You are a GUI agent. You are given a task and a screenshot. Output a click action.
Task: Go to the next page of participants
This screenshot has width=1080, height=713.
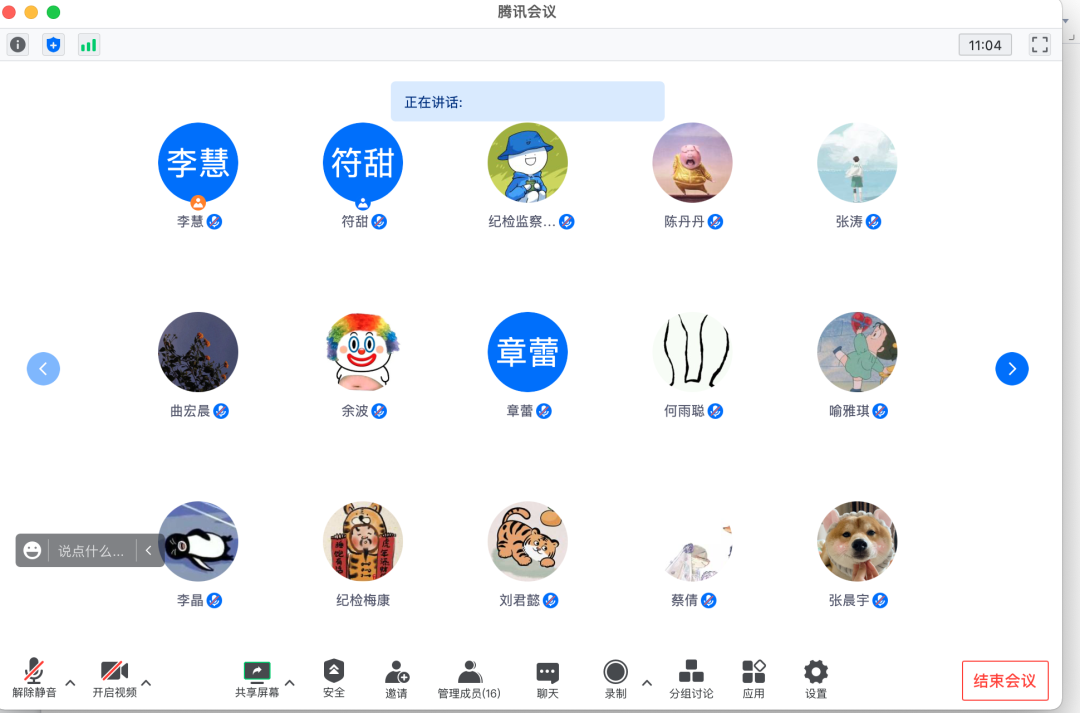pyautogui.click(x=1012, y=369)
